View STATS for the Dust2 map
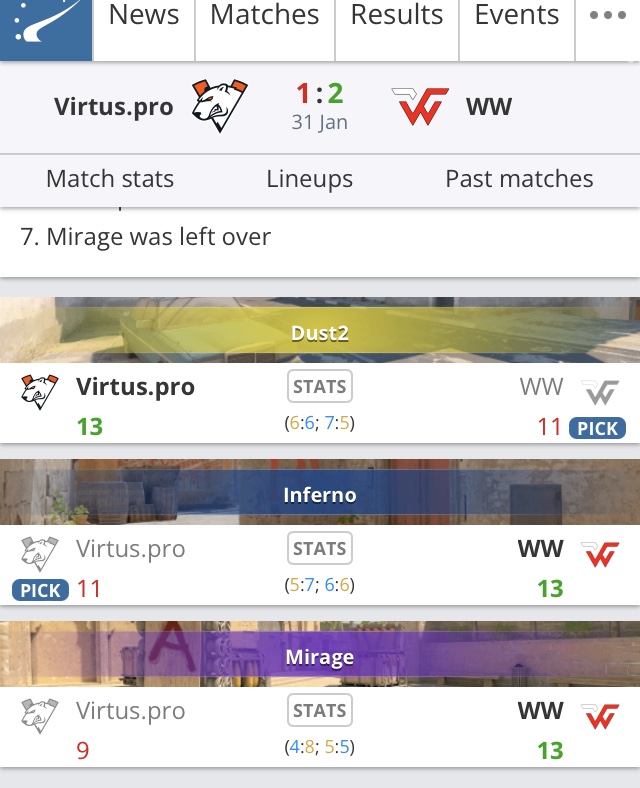The image size is (640, 788). (x=320, y=387)
